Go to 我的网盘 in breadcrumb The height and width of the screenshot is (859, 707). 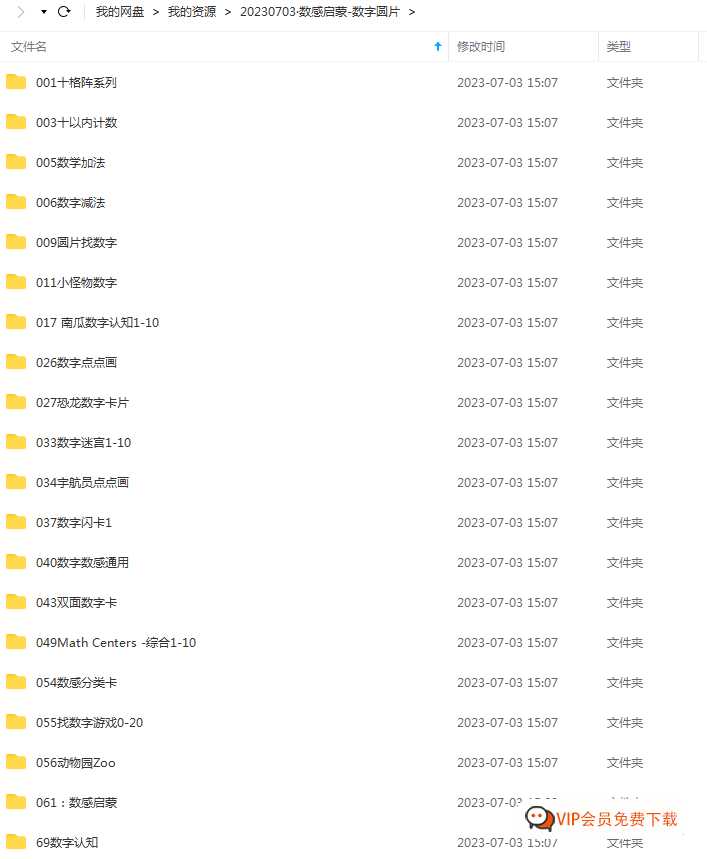120,12
